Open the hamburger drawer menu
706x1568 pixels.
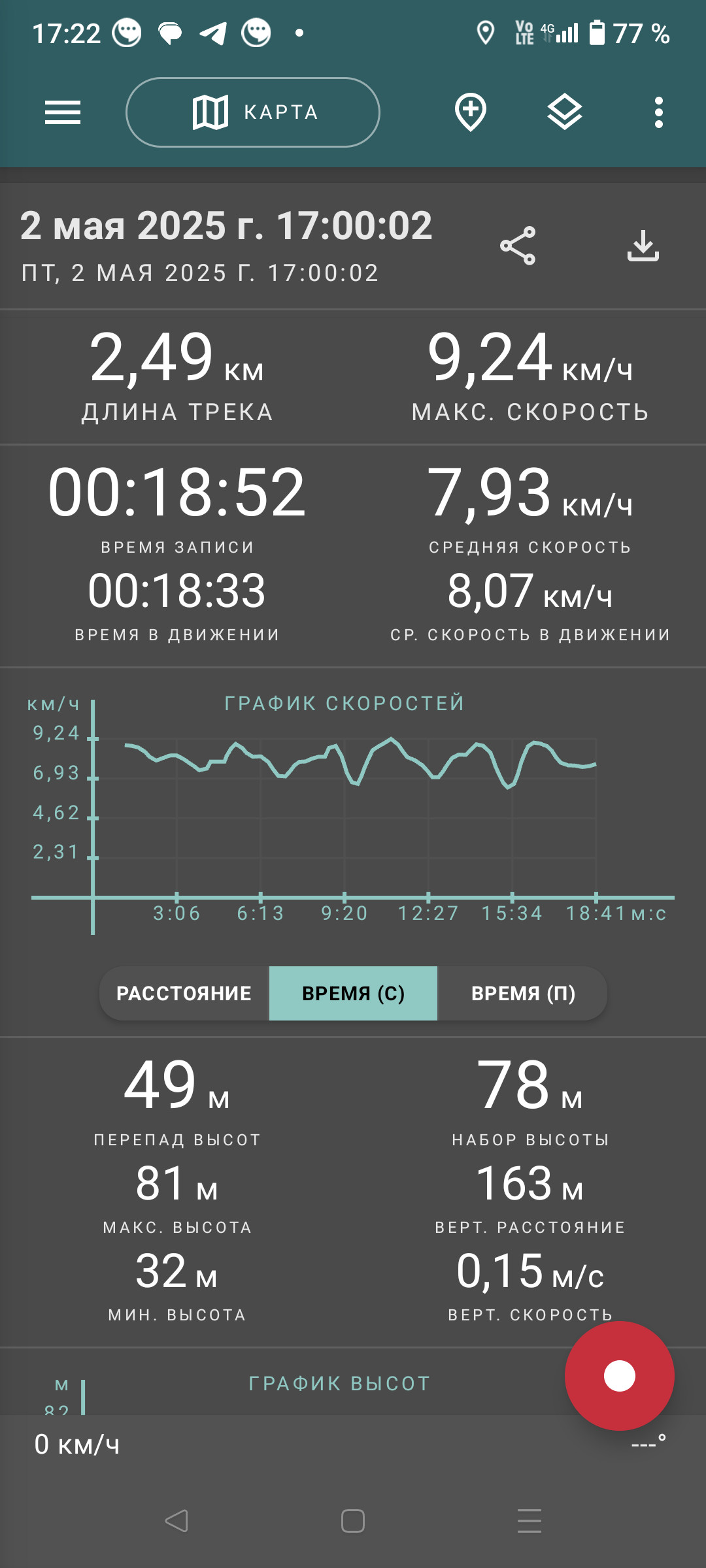tap(63, 112)
